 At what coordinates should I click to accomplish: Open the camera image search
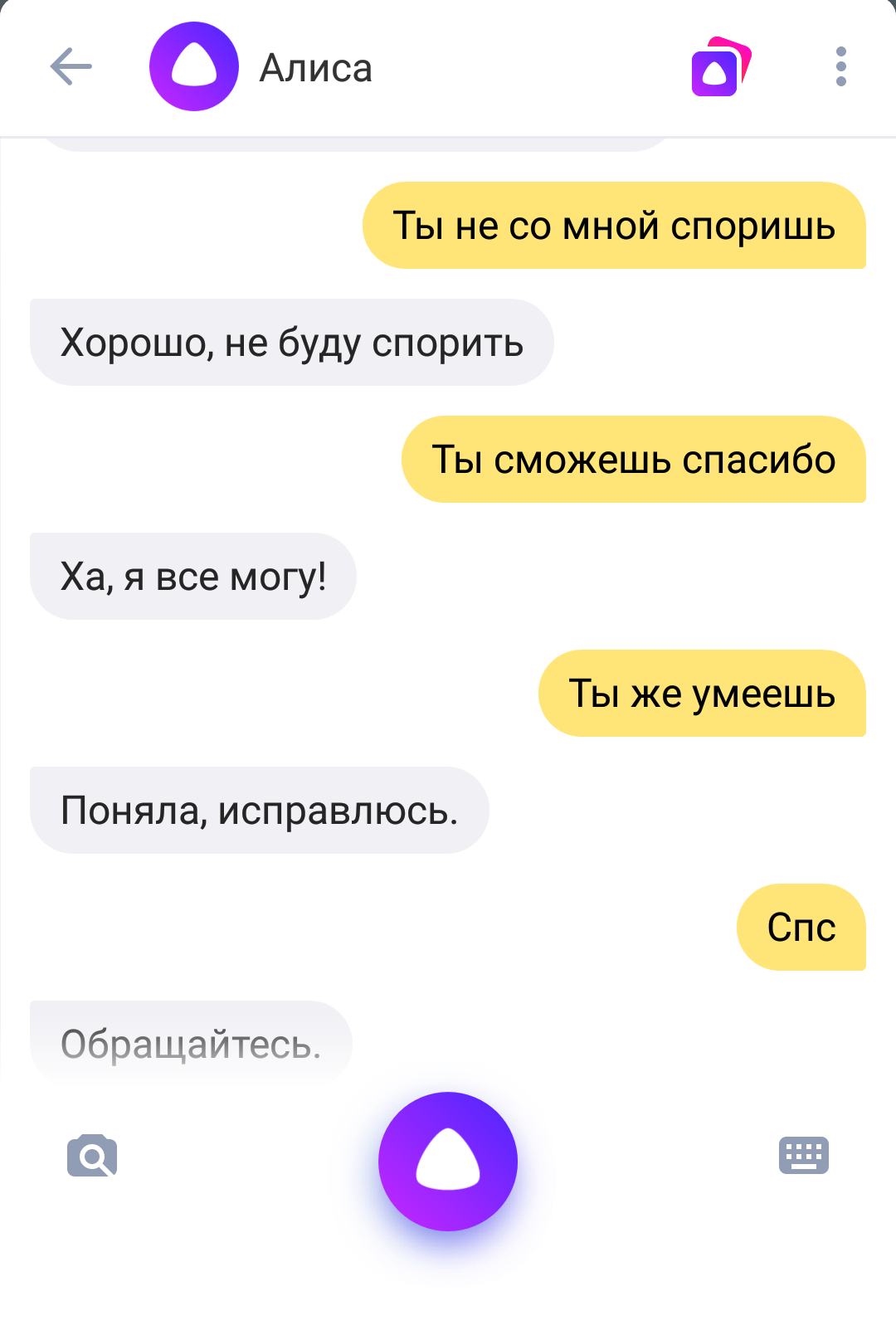coord(92,1155)
